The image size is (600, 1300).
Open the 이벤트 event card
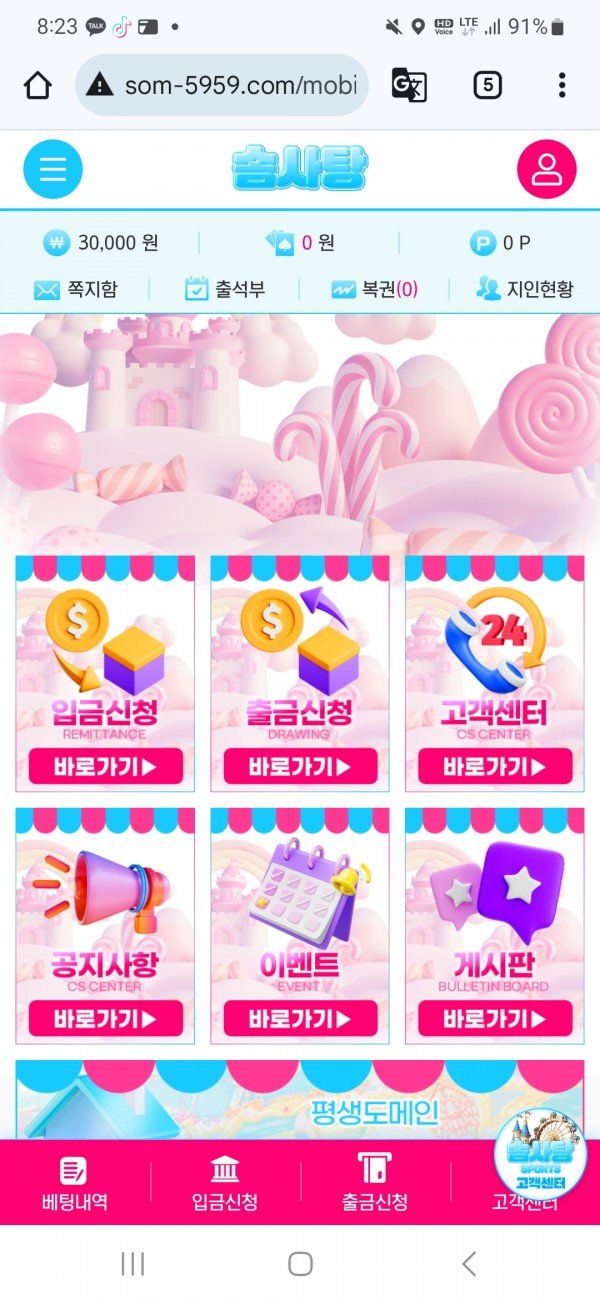300,1019
